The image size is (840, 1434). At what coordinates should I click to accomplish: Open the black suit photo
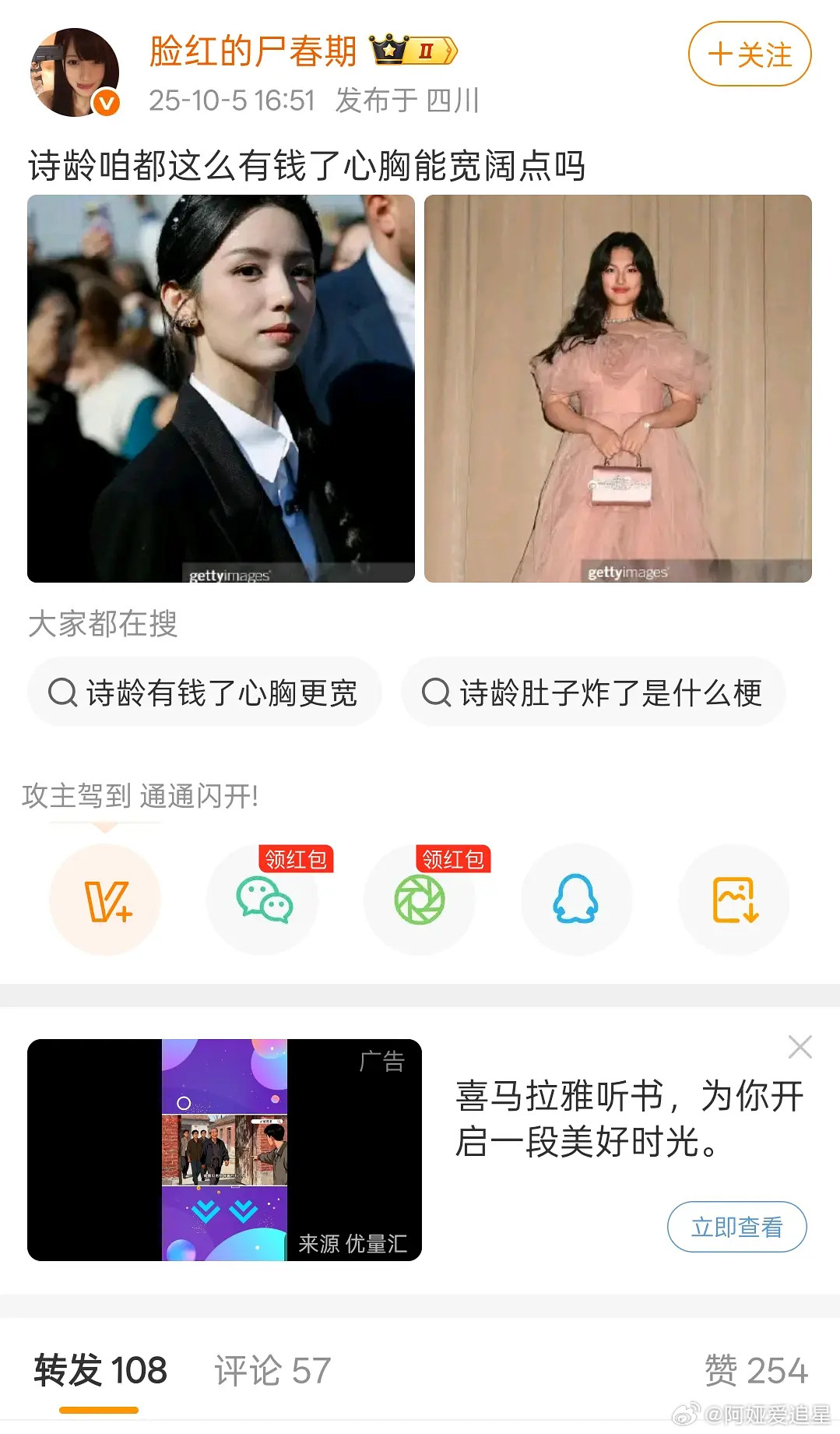(x=221, y=389)
